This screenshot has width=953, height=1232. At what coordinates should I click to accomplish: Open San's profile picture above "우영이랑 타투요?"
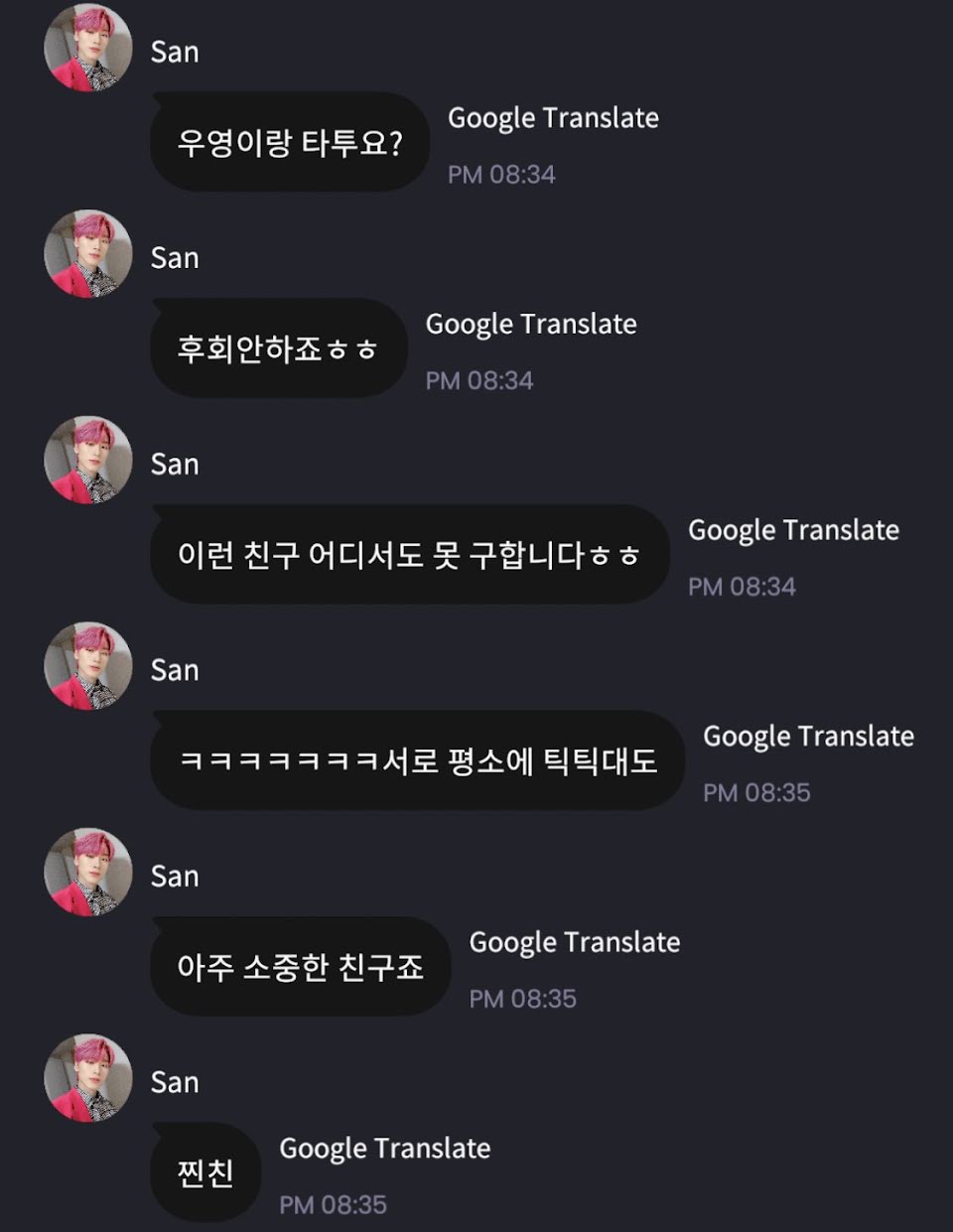[88, 48]
